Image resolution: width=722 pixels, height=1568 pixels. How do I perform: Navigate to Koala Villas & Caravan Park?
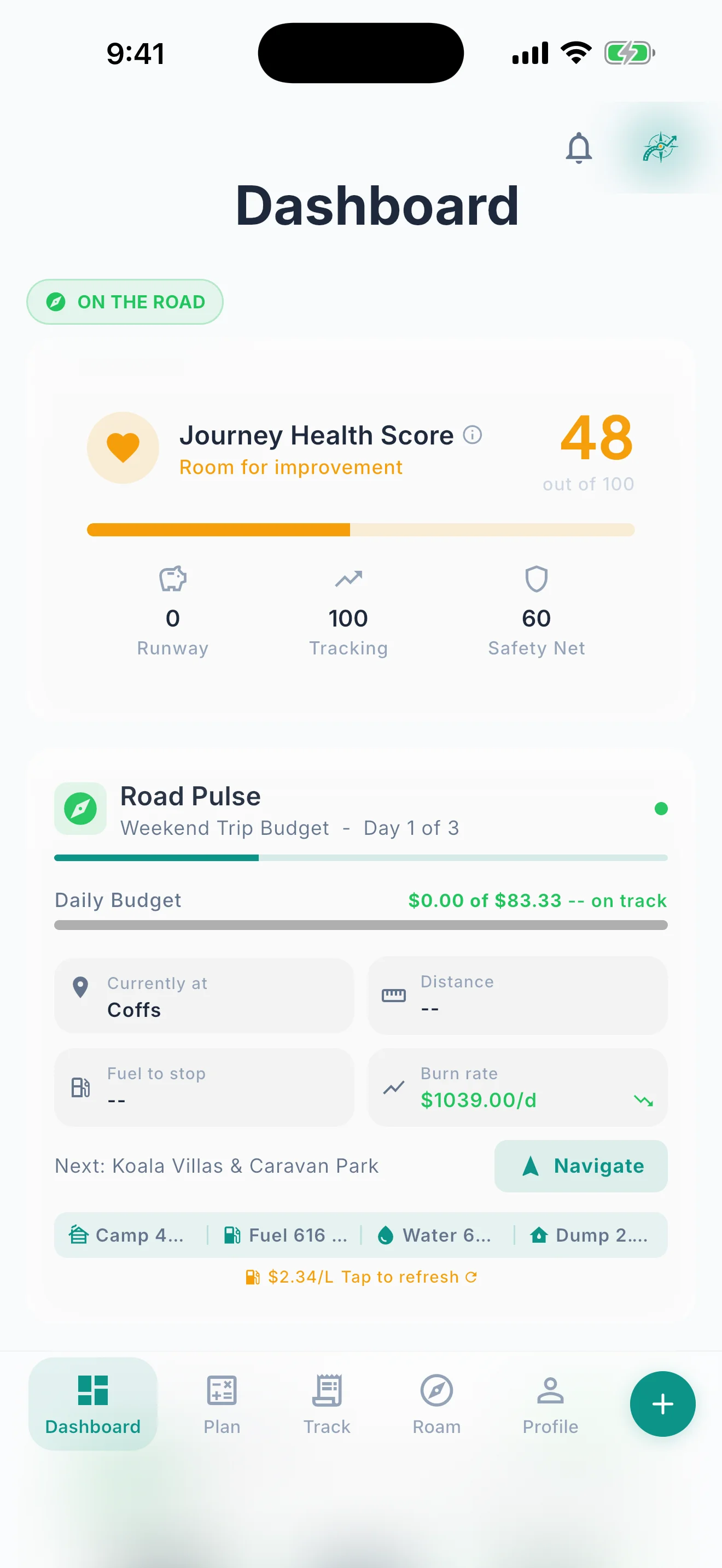click(581, 1166)
